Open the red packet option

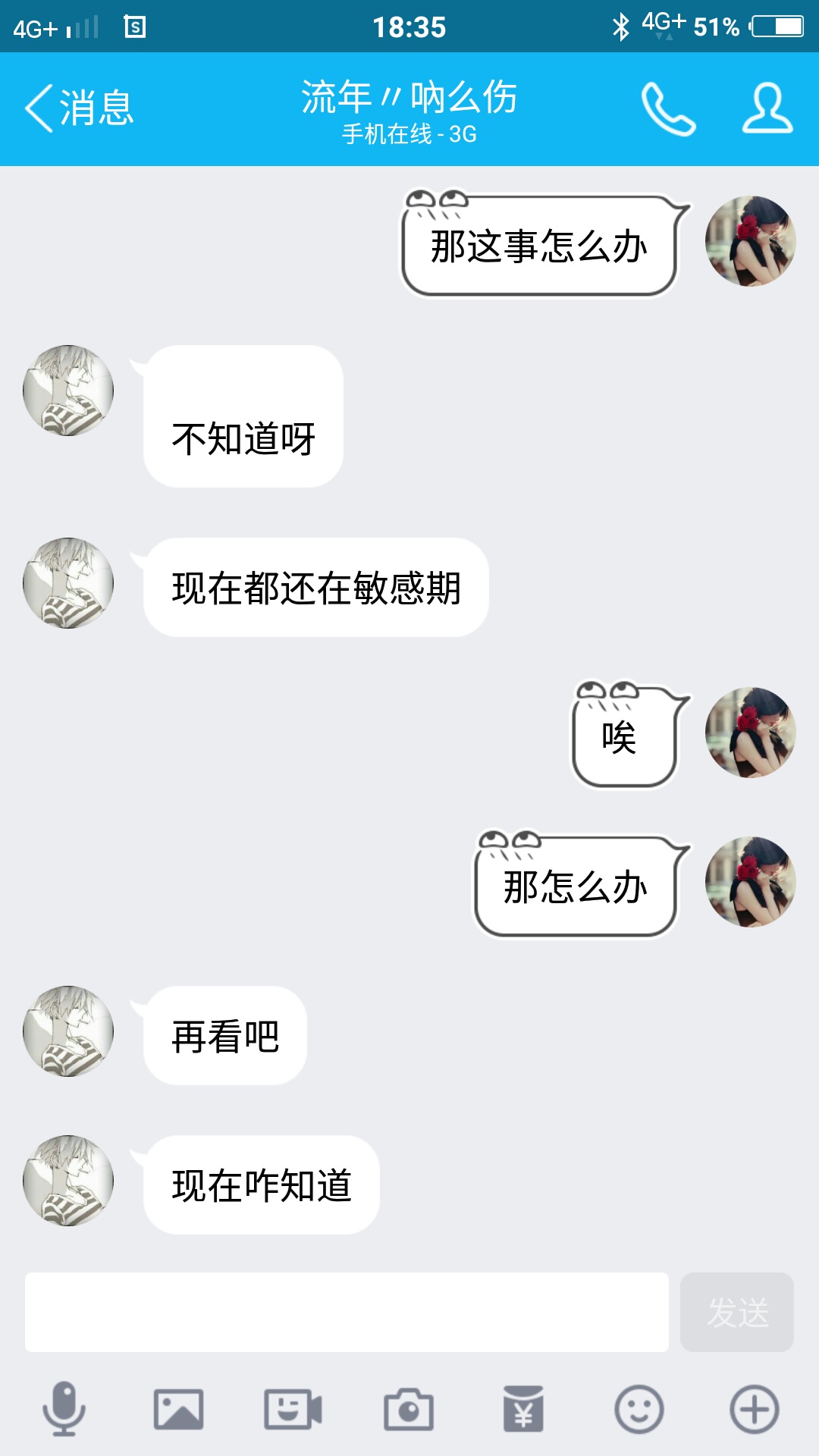click(523, 1409)
